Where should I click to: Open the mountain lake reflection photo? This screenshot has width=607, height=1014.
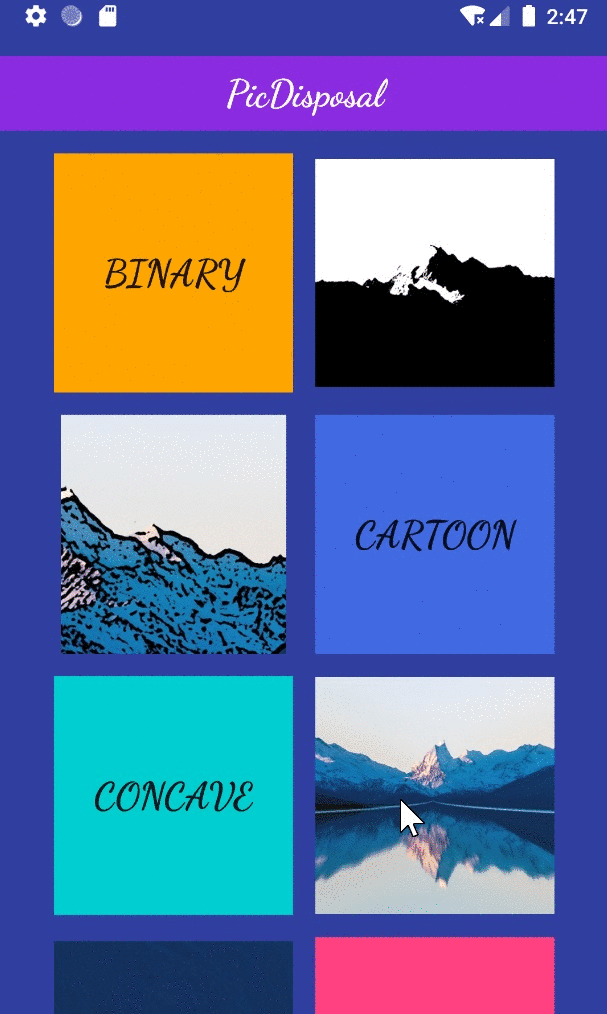coord(434,795)
